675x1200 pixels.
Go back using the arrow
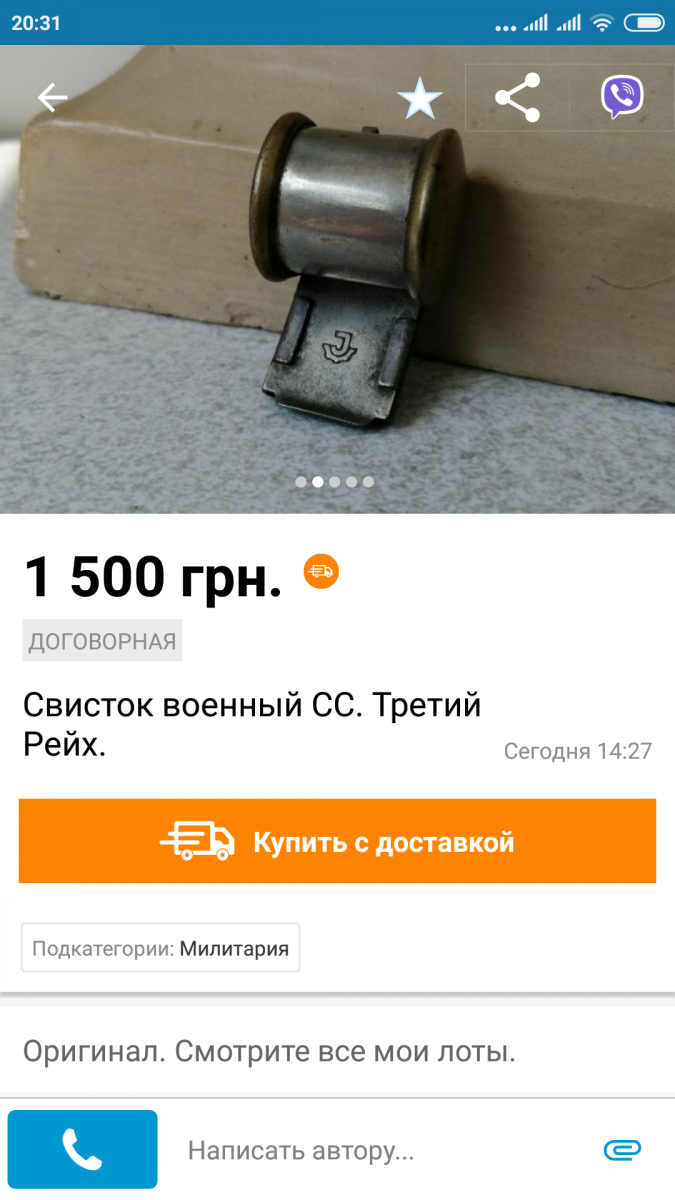click(x=52, y=97)
